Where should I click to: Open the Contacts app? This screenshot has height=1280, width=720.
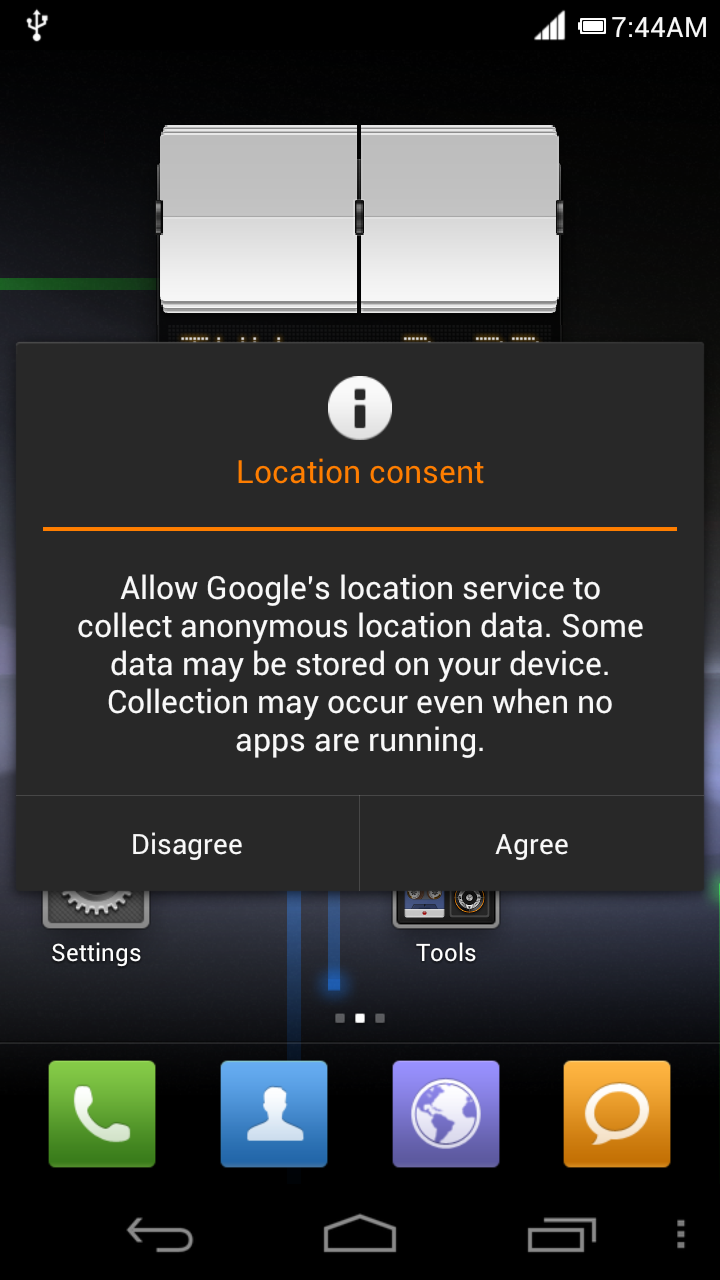point(274,1114)
